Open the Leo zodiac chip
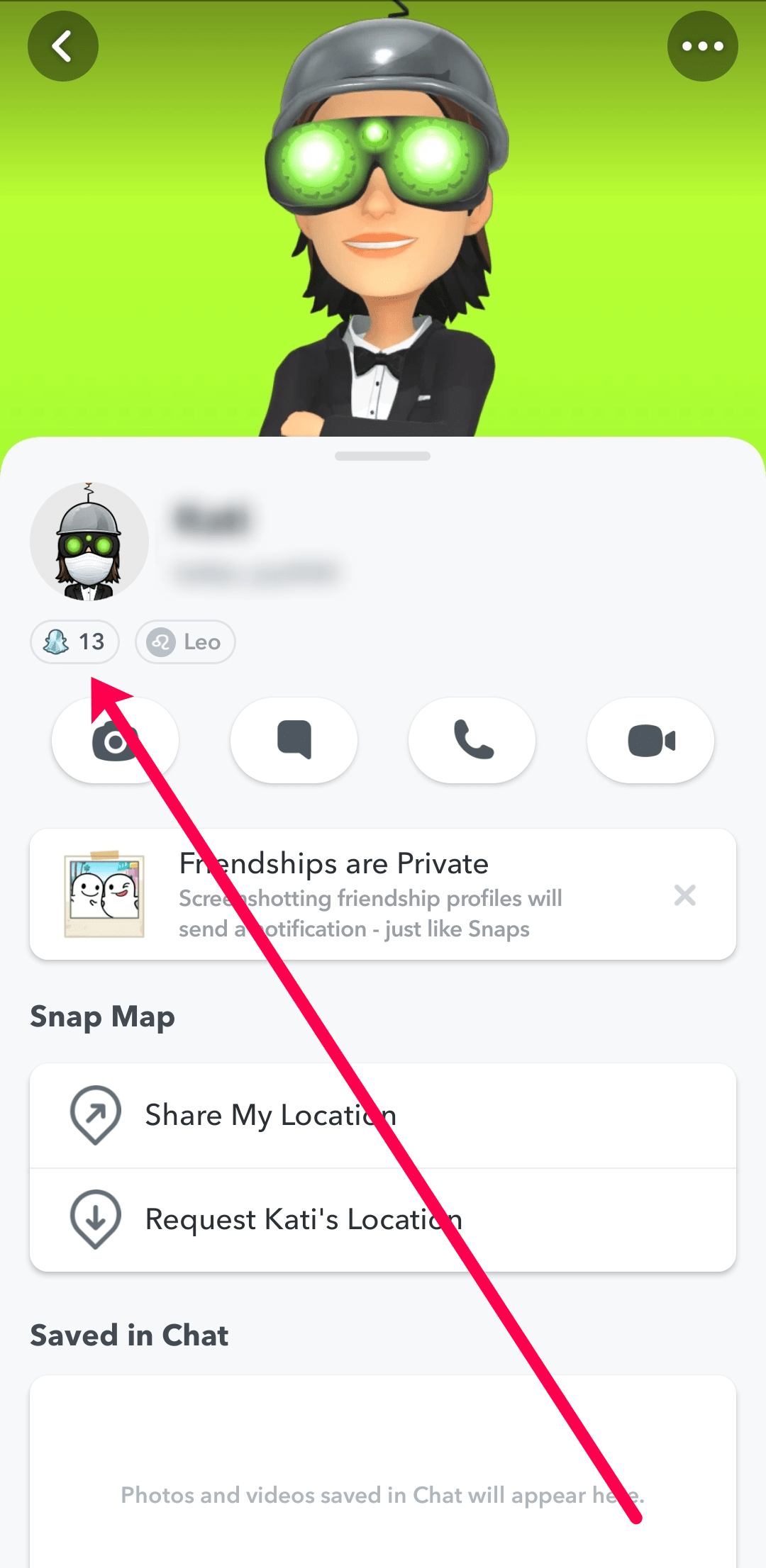Image resolution: width=766 pixels, height=1568 pixels. pyautogui.click(x=185, y=642)
